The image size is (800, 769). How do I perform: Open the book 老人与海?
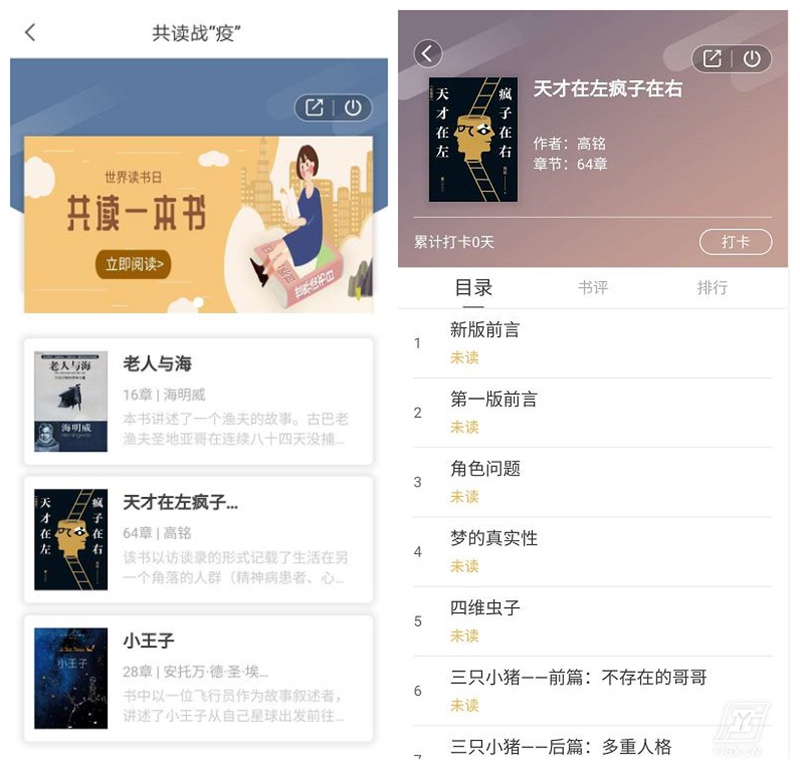[x=199, y=401]
